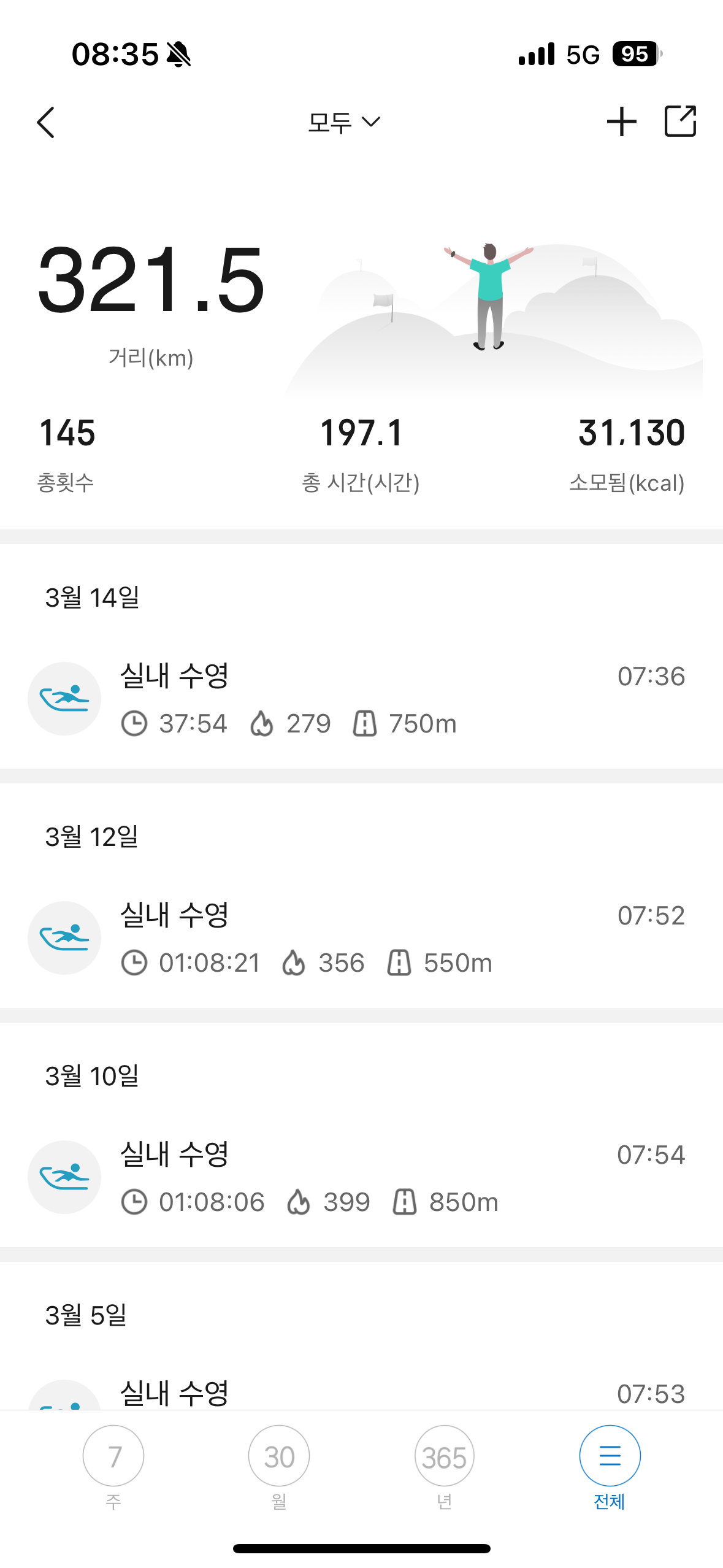Open the March 14 indoor swim record

click(x=361, y=699)
